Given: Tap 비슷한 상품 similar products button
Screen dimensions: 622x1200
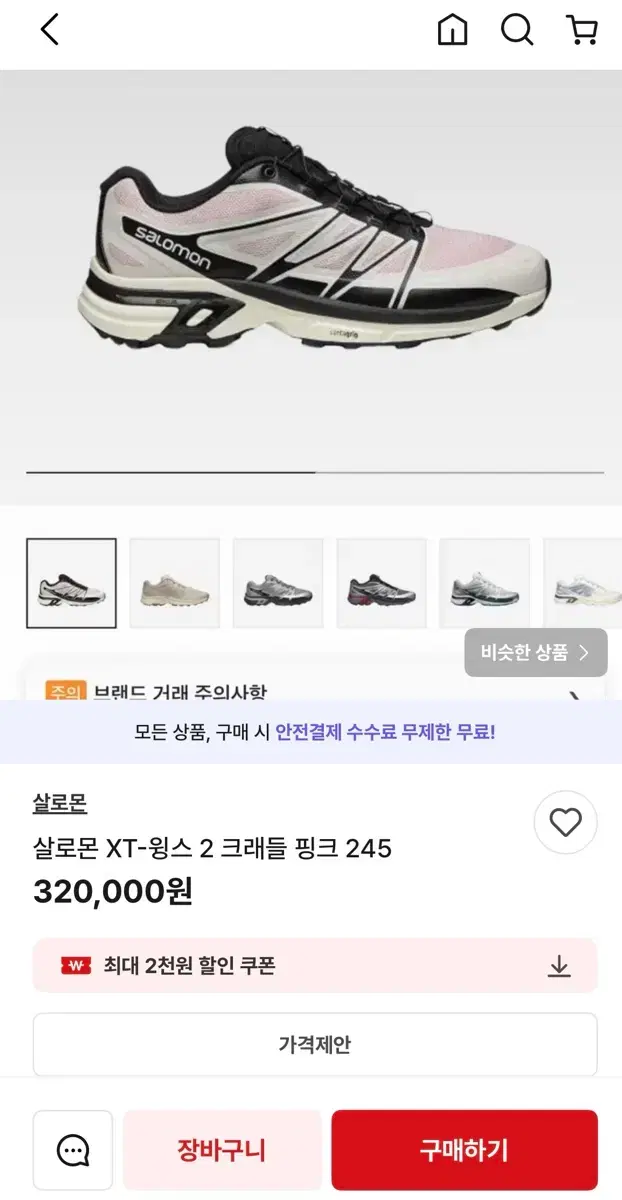Looking at the screenshot, I should [x=536, y=653].
